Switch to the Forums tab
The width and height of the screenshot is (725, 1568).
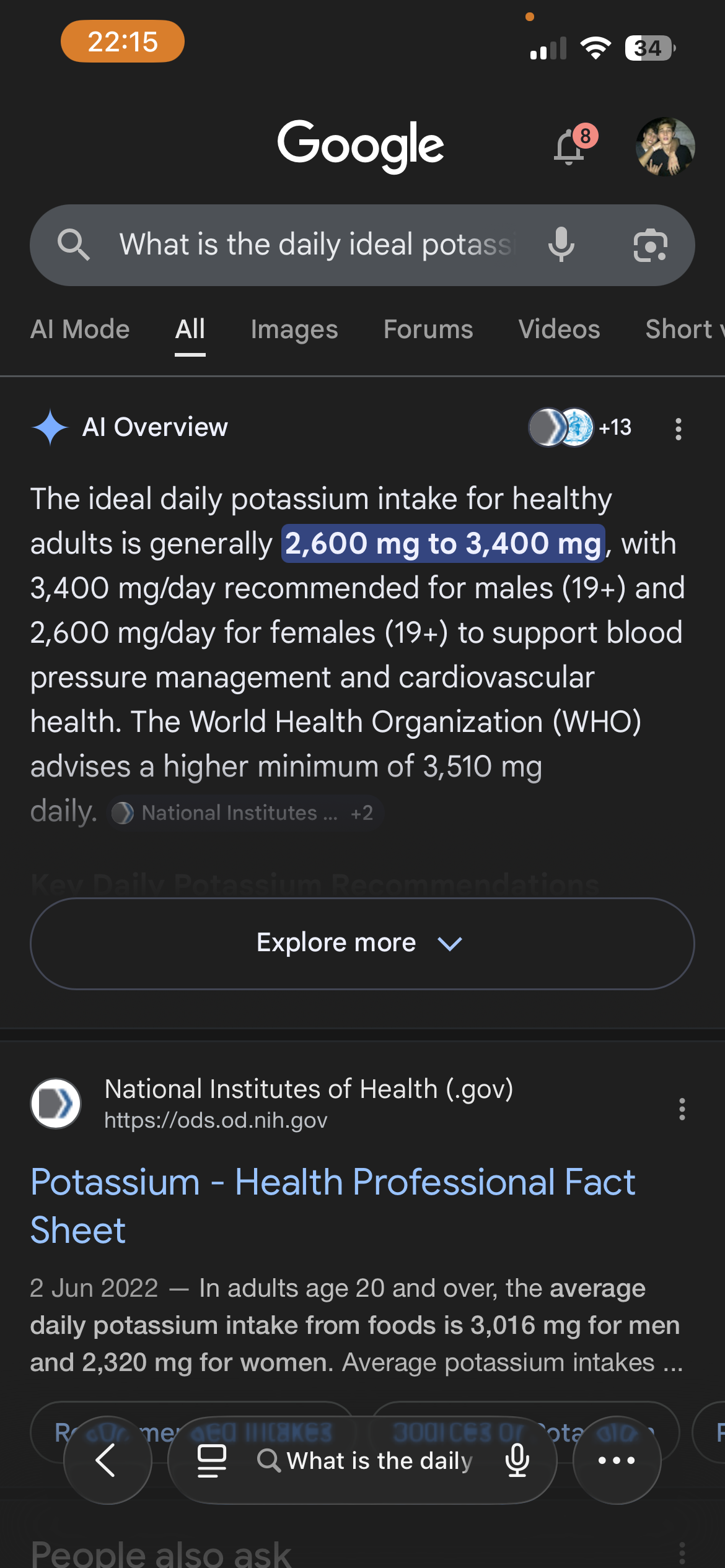(x=428, y=329)
